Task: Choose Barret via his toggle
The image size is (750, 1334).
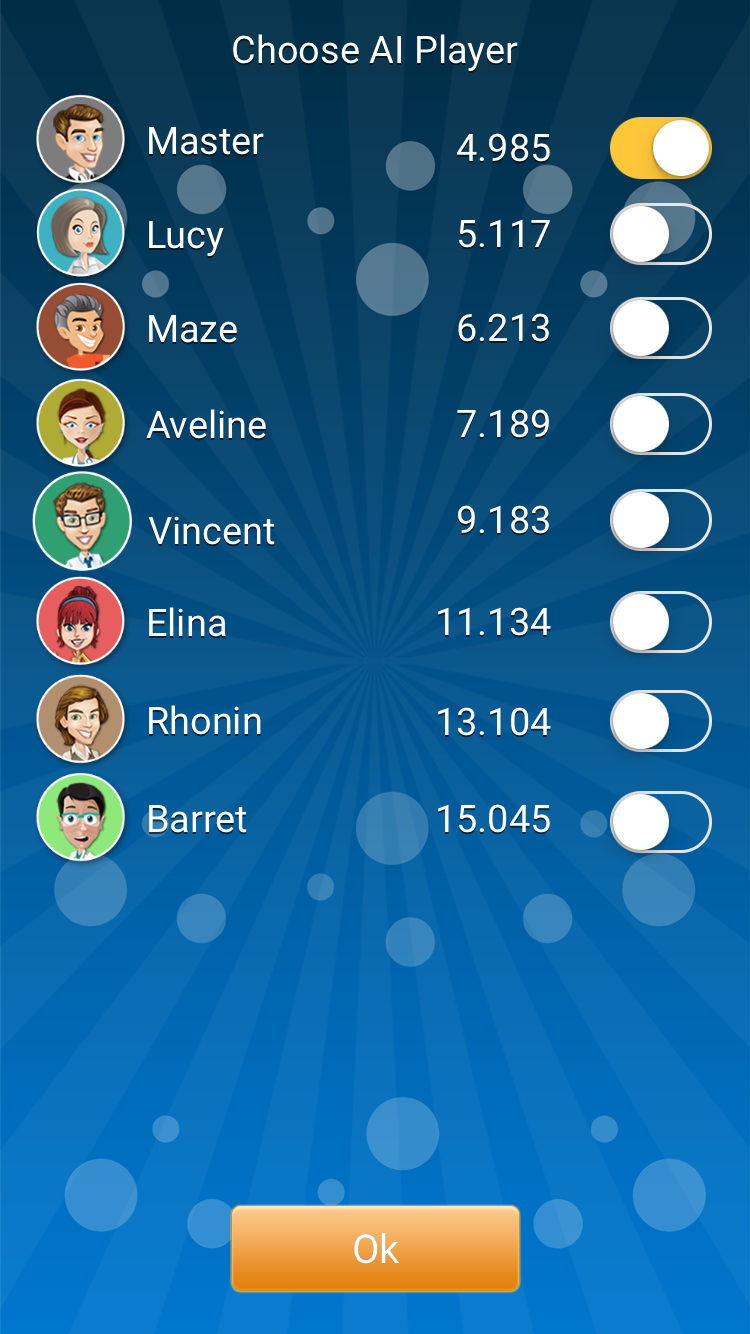Action: (x=661, y=822)
